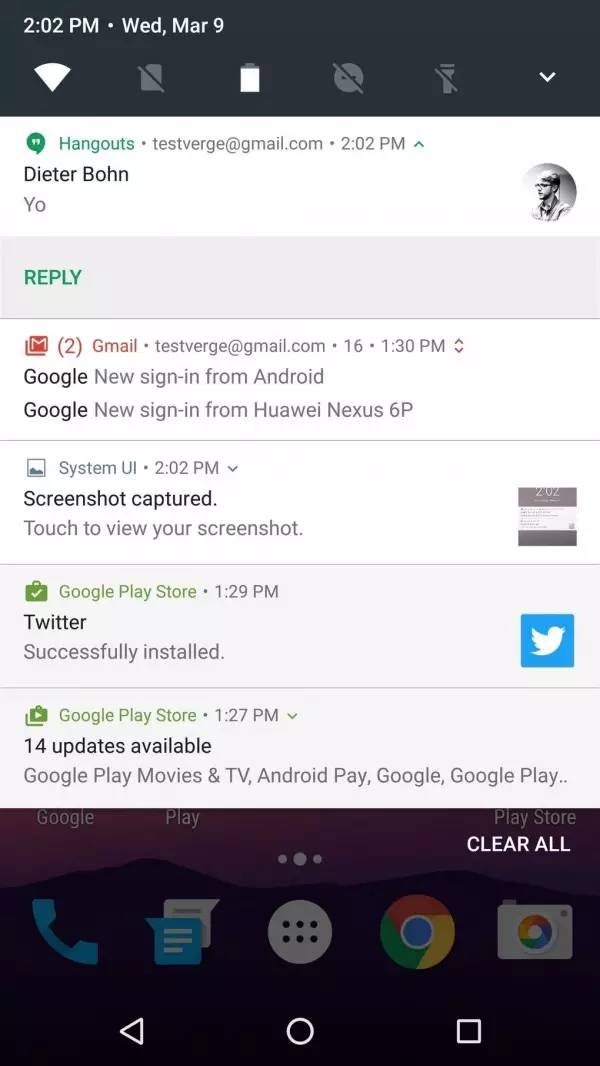Clear all notifications
Image resolution: width=600 pixels, height=1066 pixels.
518,844
